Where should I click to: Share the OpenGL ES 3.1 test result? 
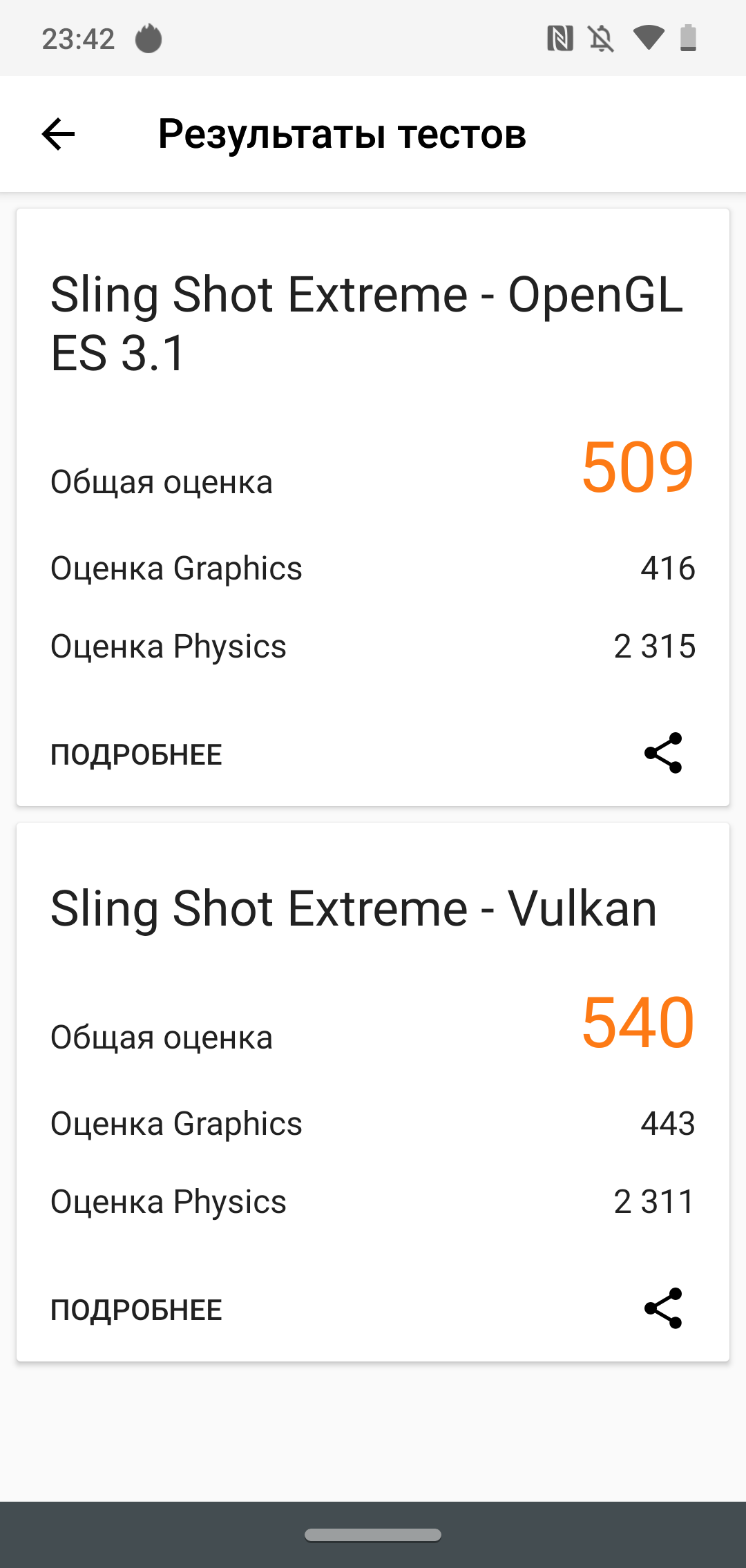[x=663, y=753]
